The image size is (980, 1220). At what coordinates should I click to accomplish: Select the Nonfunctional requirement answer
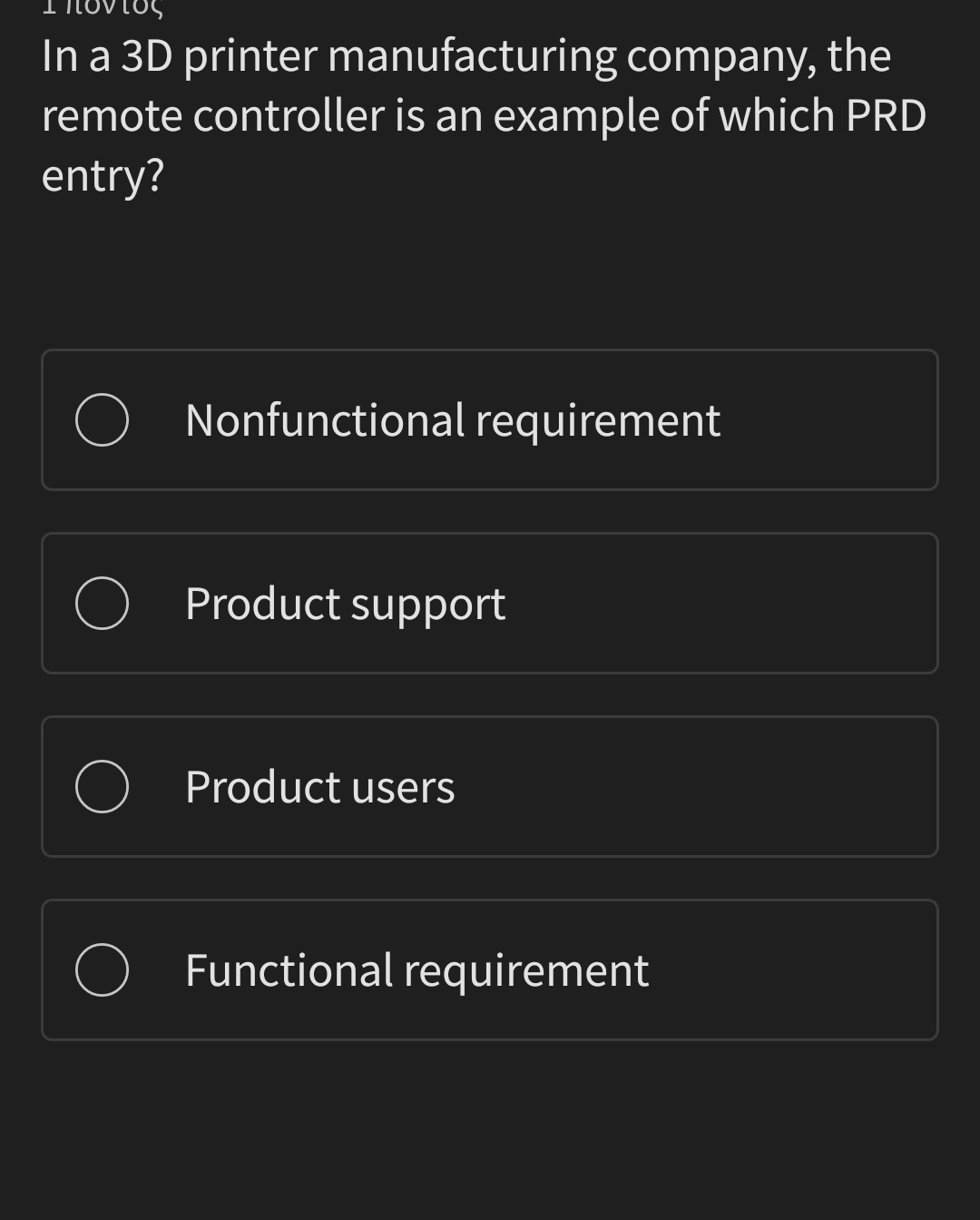pos(102,420)
